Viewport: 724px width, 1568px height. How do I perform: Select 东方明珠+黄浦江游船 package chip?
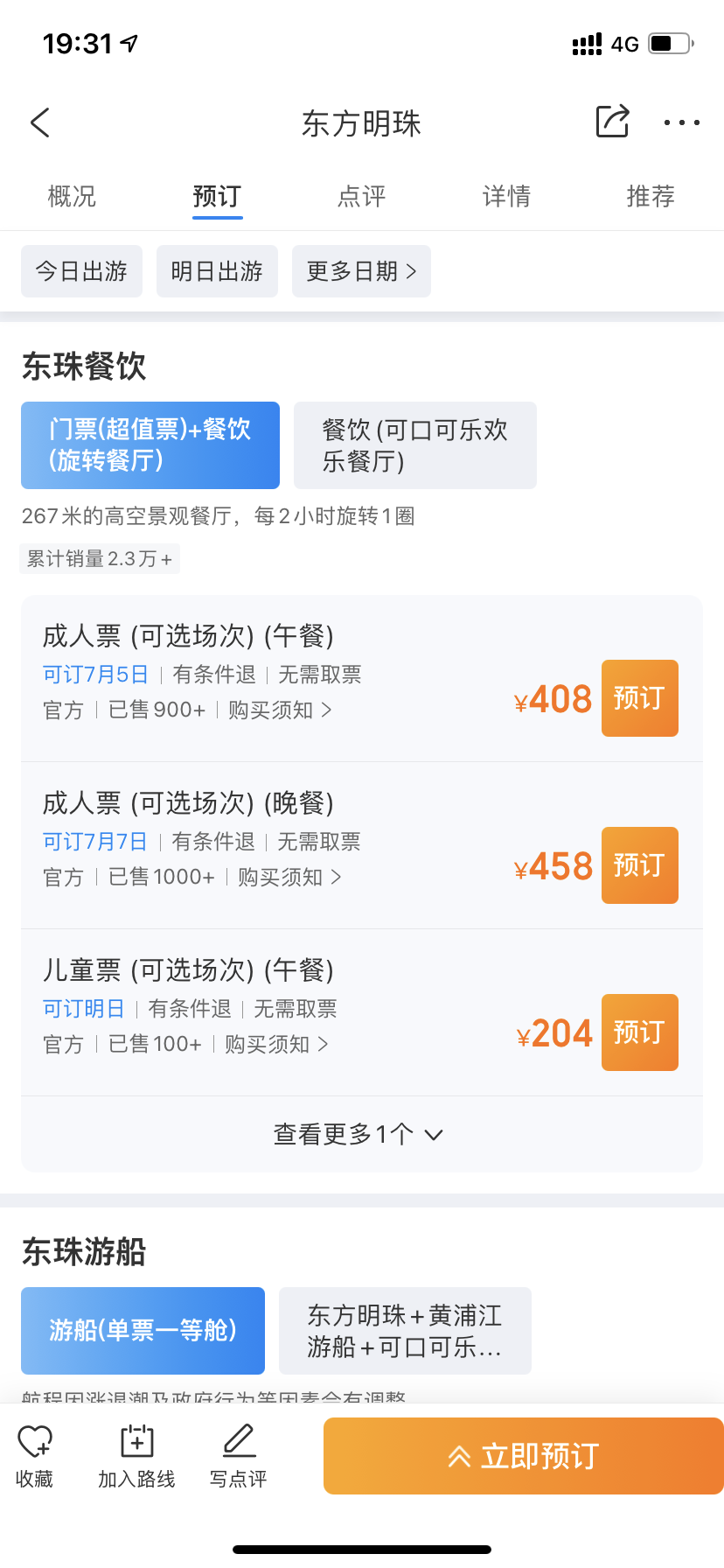tap(405, 1331)
